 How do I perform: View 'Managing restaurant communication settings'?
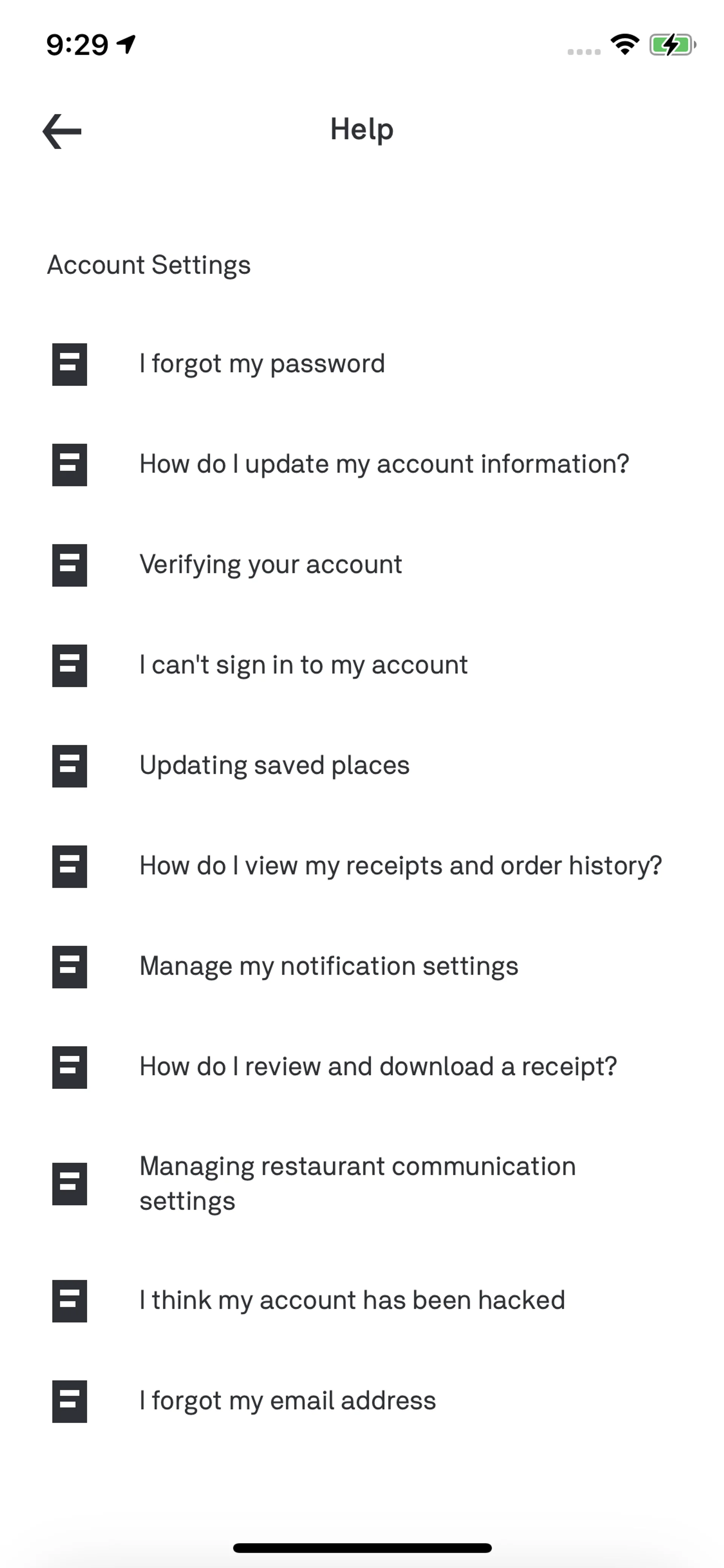(x=357, y=1183)
